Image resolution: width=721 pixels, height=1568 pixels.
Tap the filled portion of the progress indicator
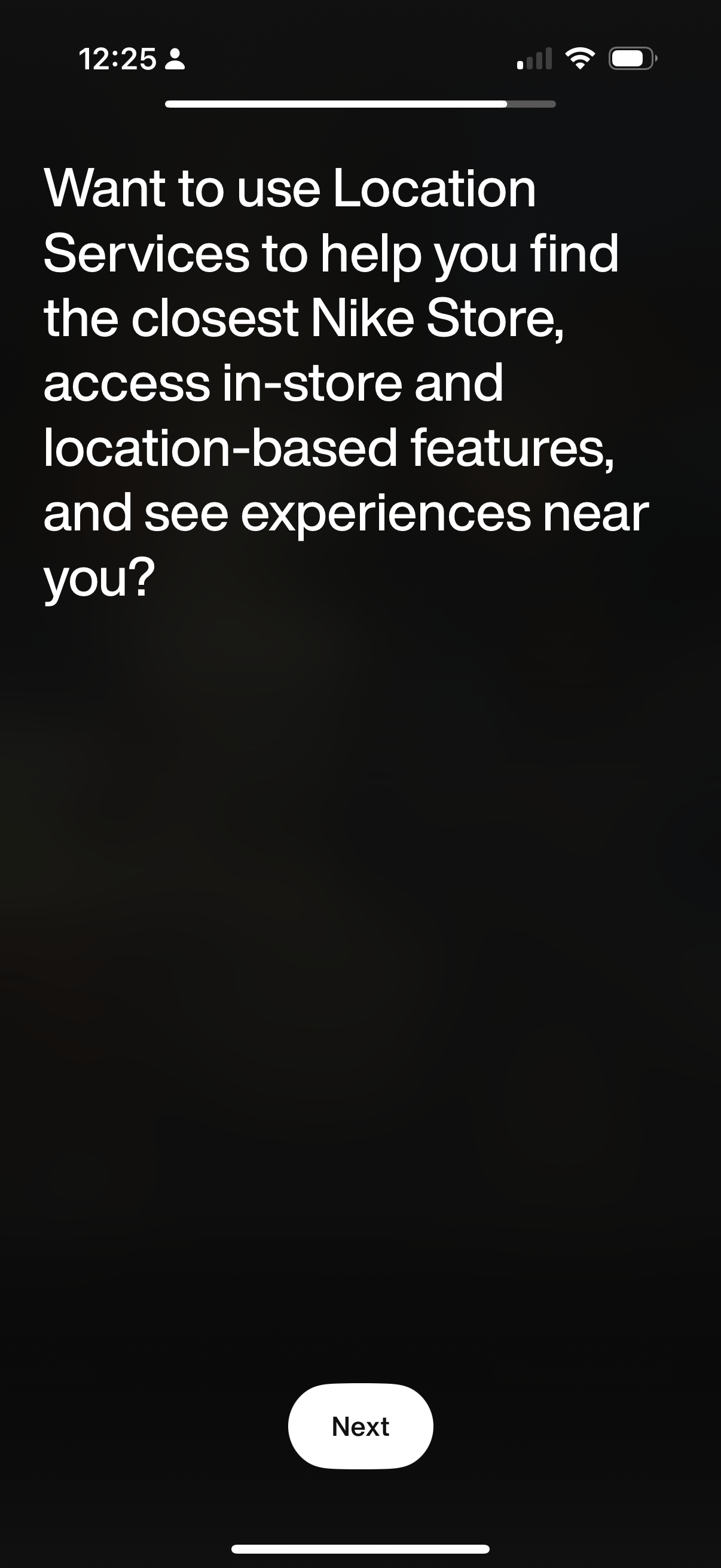point(335,104)
